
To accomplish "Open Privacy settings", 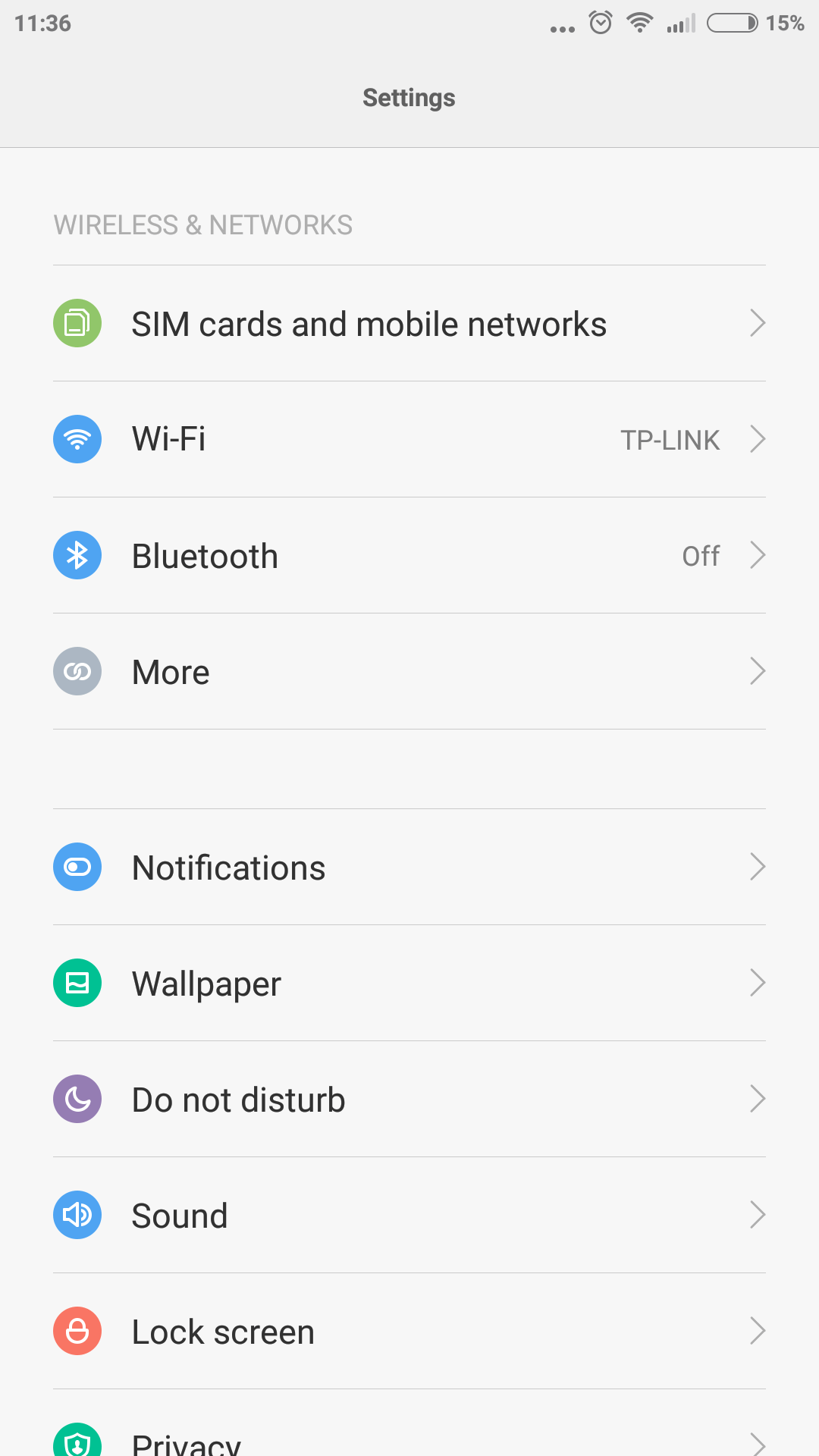I will tap(409, 1423).
